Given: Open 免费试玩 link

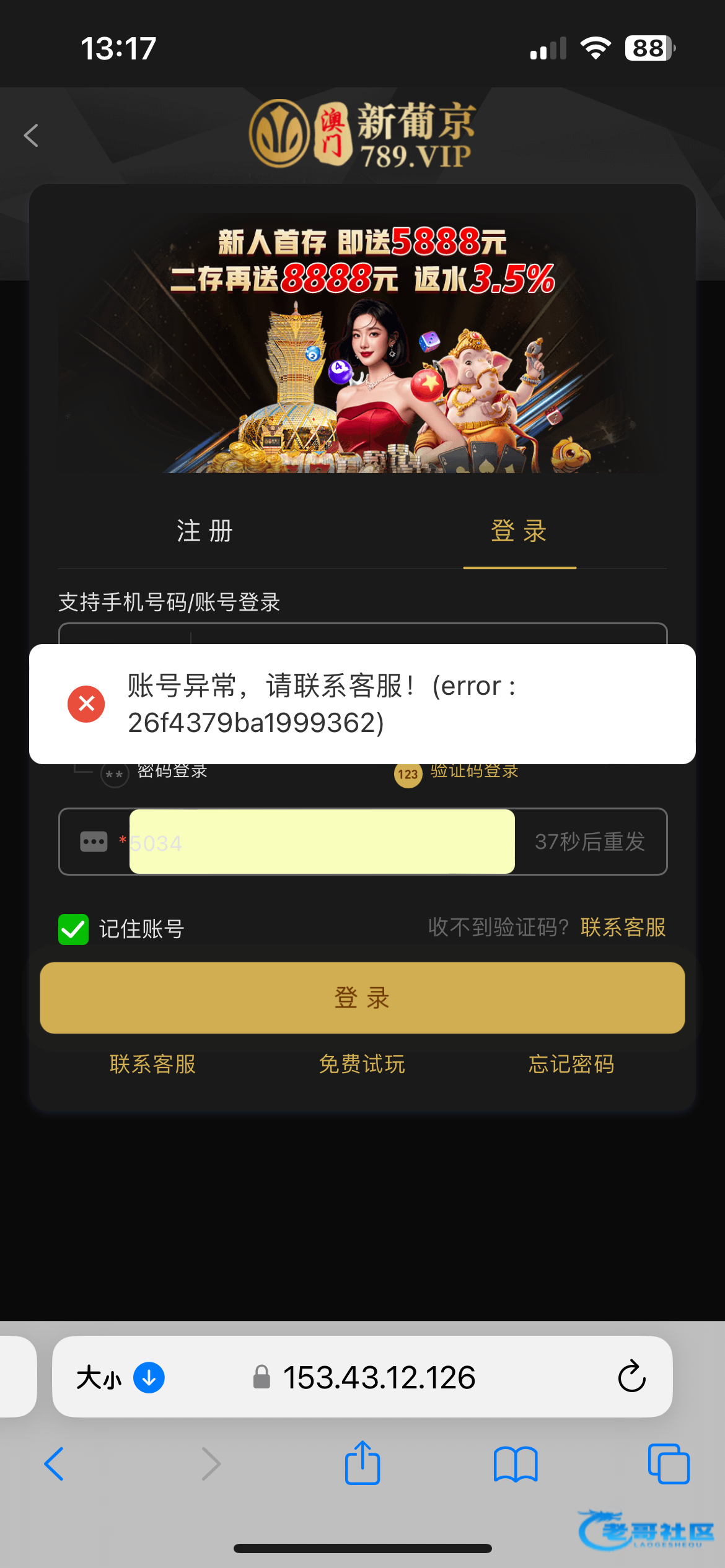Looking at the screenshot, I should click(362, 1065).
